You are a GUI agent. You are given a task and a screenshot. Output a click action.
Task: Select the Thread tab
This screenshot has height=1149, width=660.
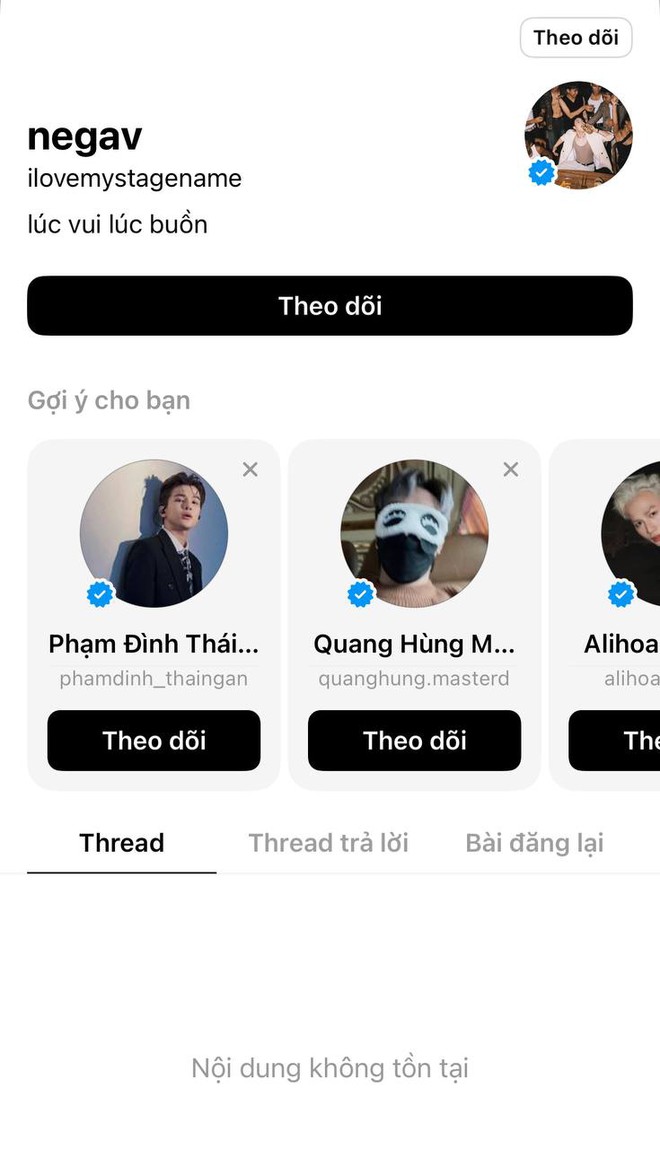coord(121,843)
